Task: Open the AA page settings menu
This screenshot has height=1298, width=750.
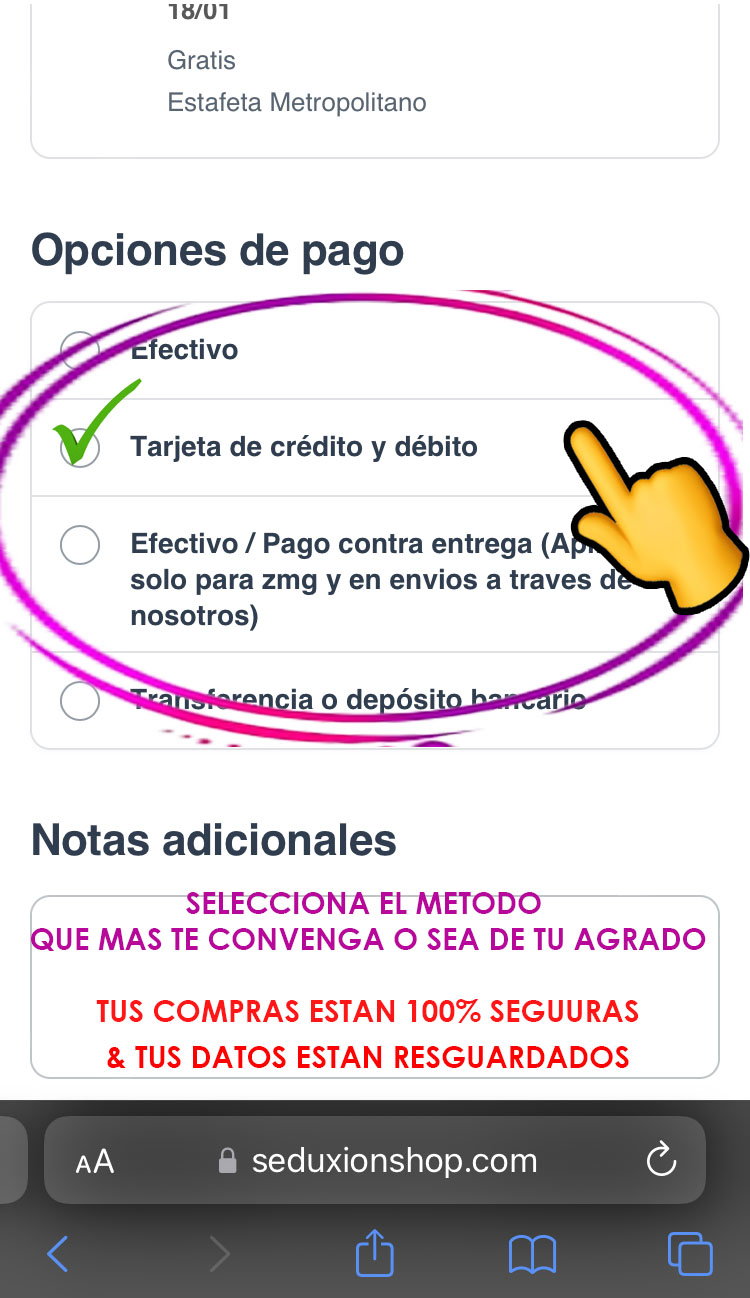Action: click(x=95, y=1162)
